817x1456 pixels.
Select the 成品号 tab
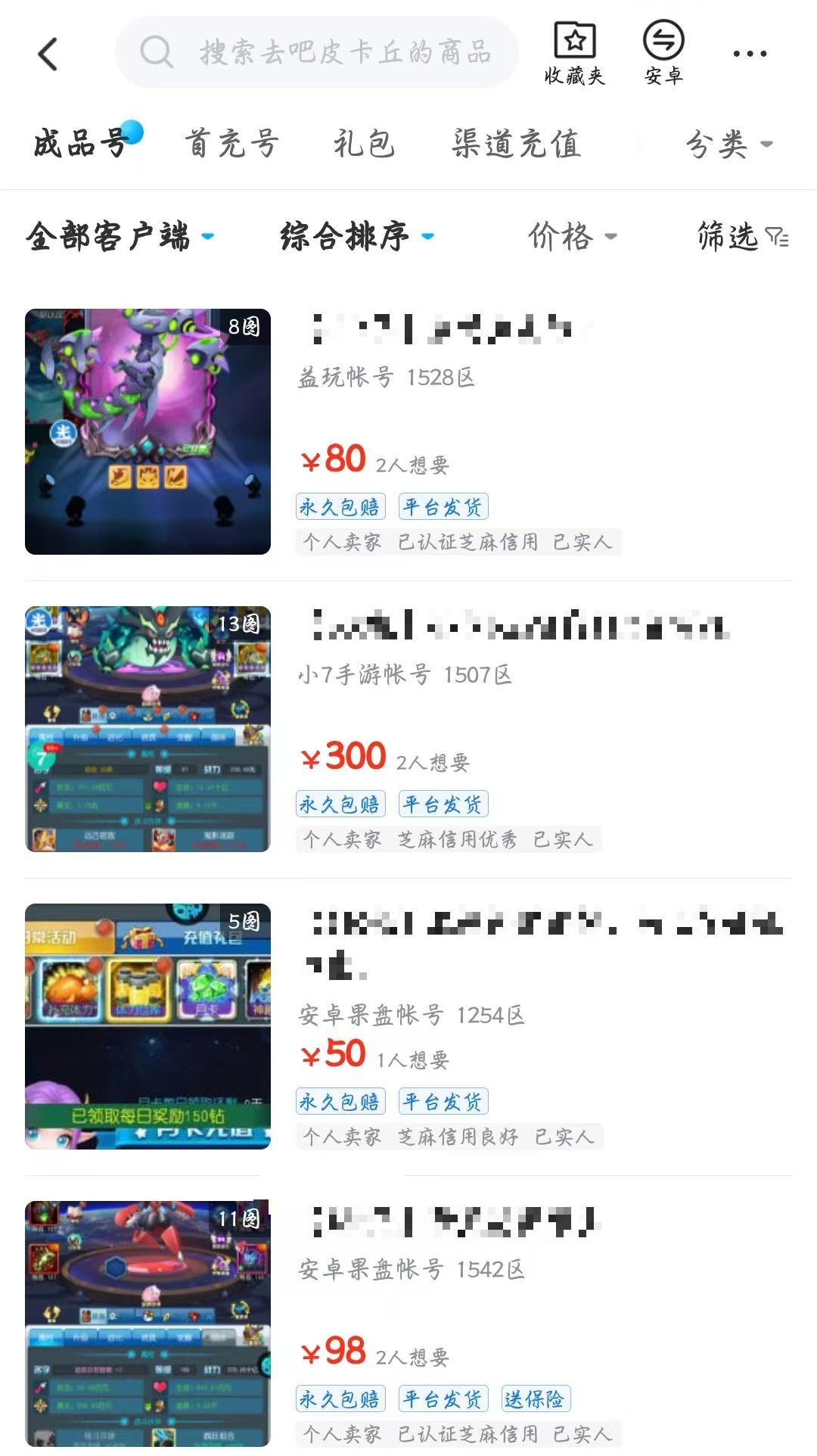(x=80, y=143)
